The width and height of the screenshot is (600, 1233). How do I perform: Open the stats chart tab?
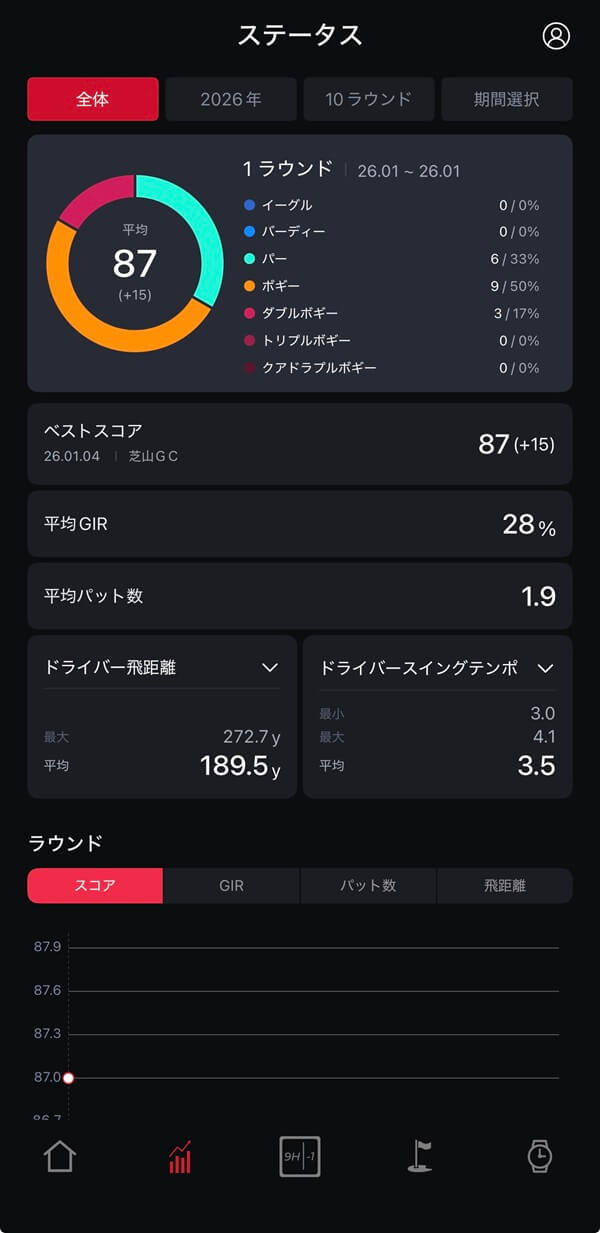[x=180, y=1157]
